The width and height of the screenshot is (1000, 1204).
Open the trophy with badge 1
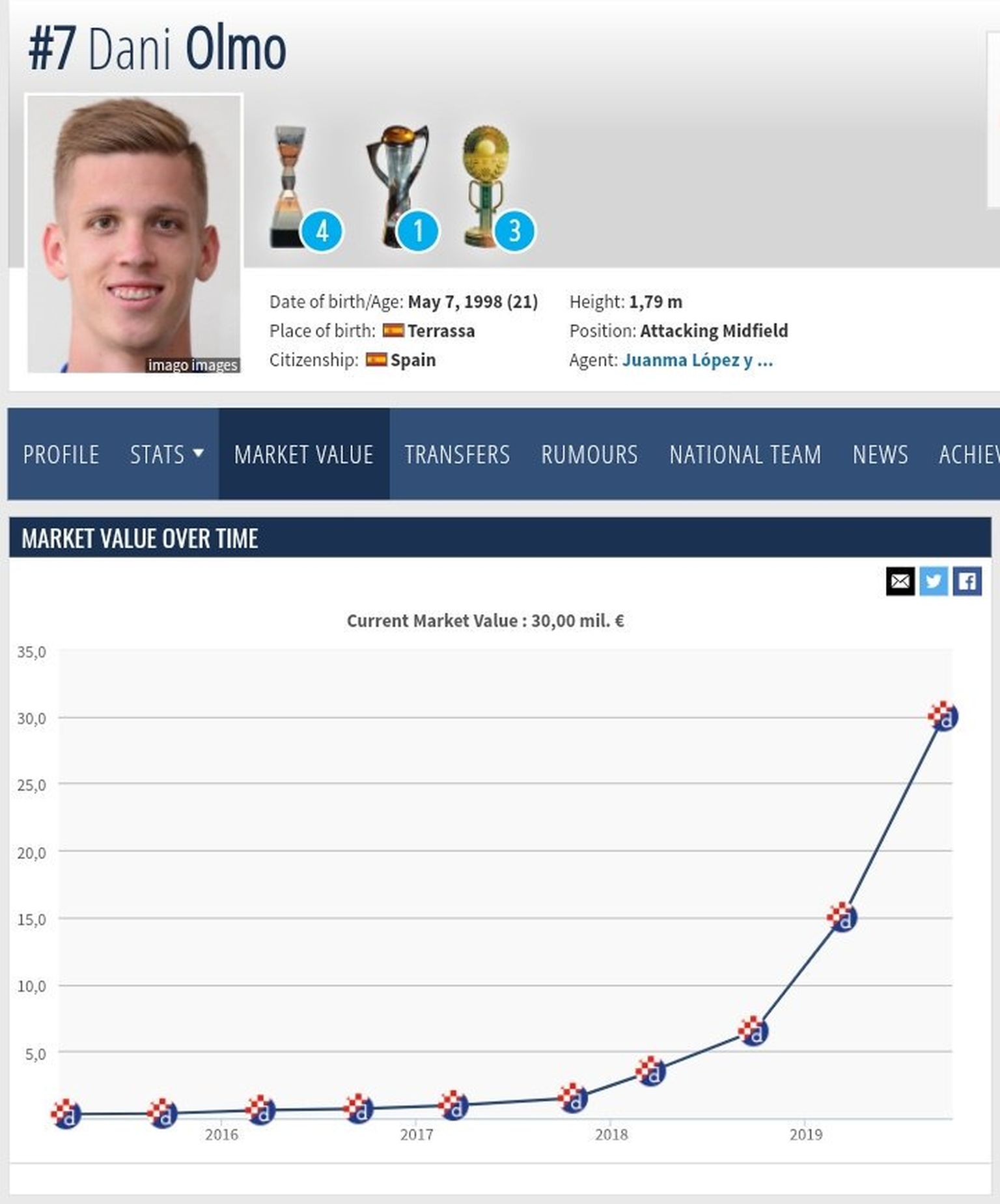coord(397,188)
